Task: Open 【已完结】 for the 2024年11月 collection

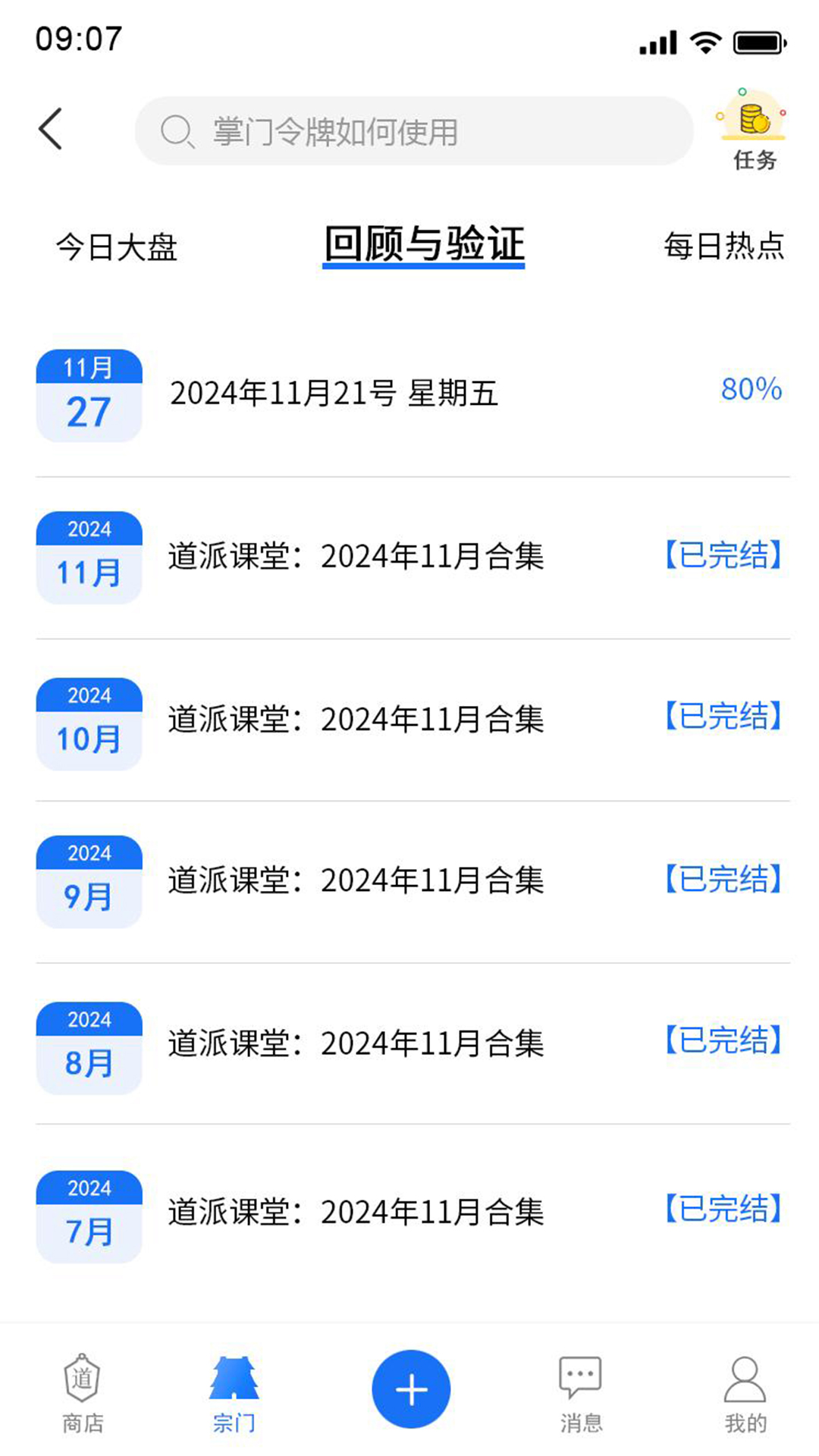Action: click(723, 556)
